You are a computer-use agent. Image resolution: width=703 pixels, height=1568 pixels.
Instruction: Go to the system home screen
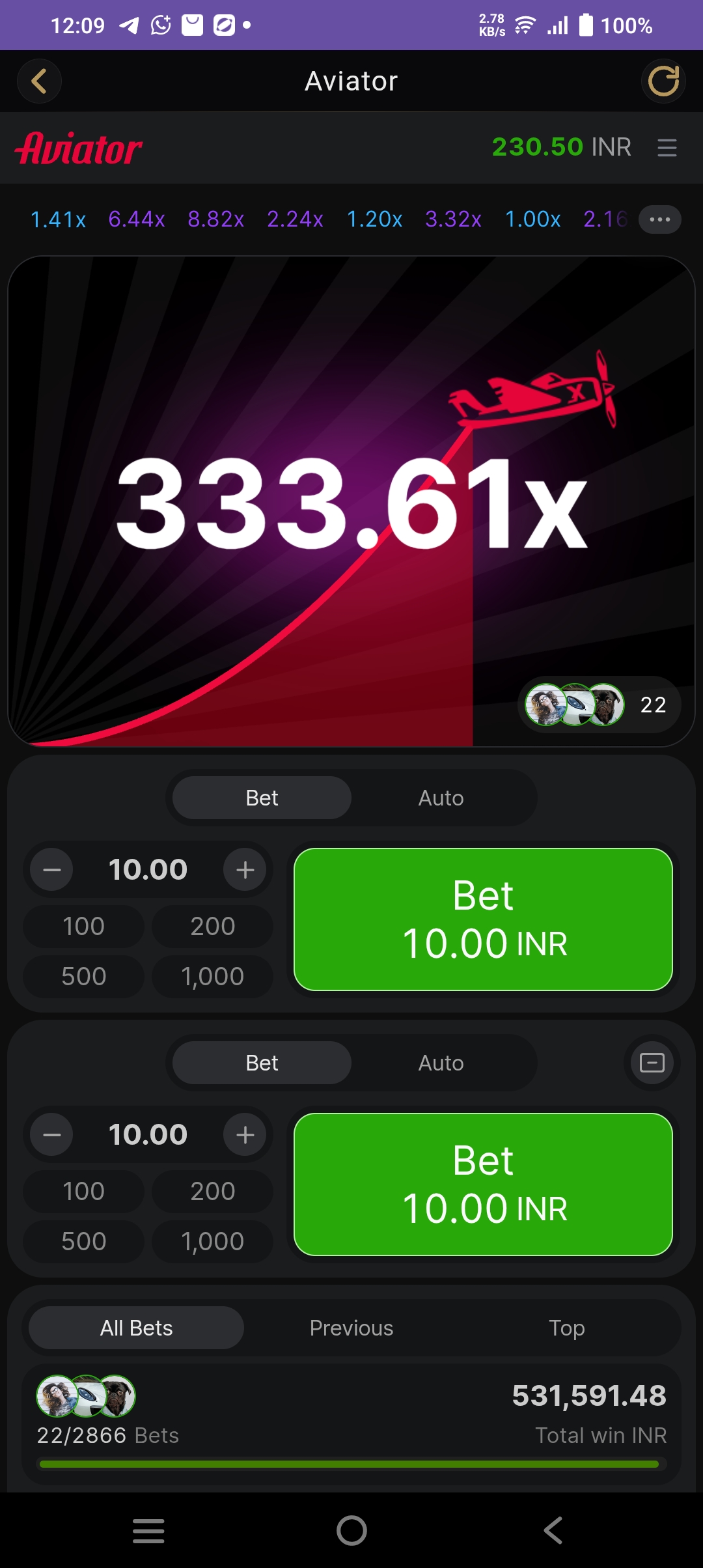[351, 1530]
